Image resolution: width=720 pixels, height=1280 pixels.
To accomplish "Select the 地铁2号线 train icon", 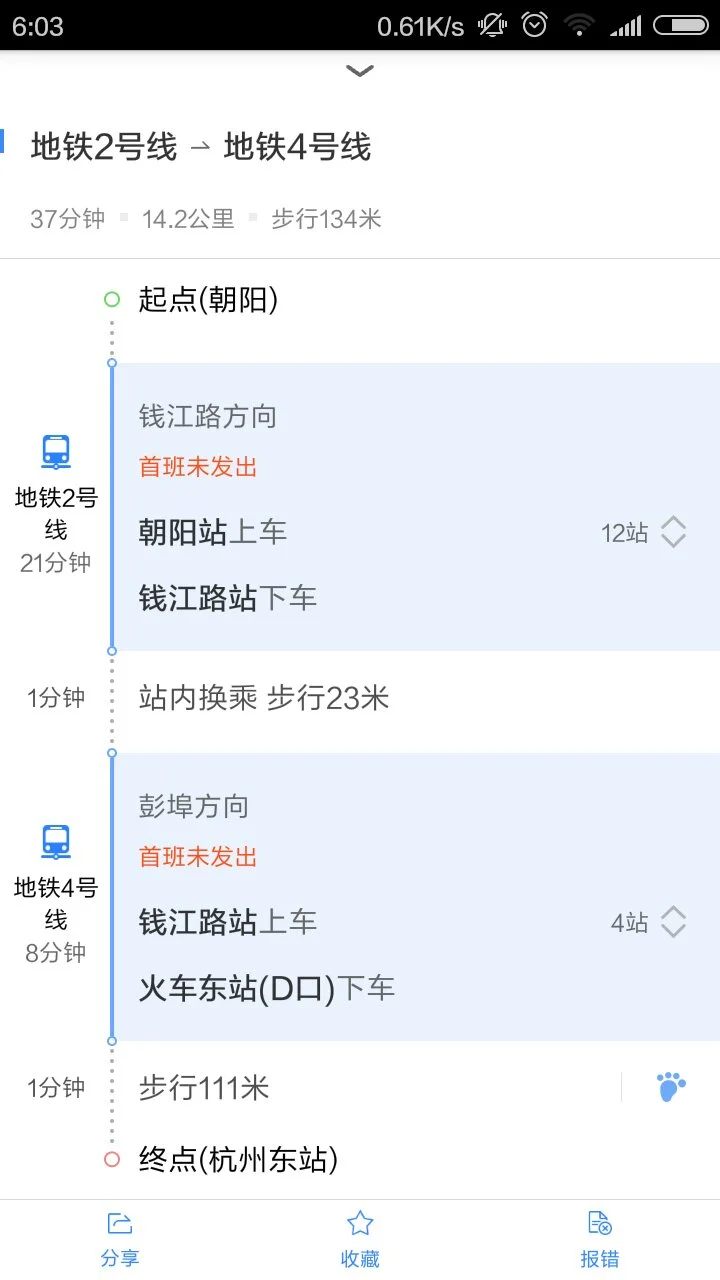I will 54,451.
